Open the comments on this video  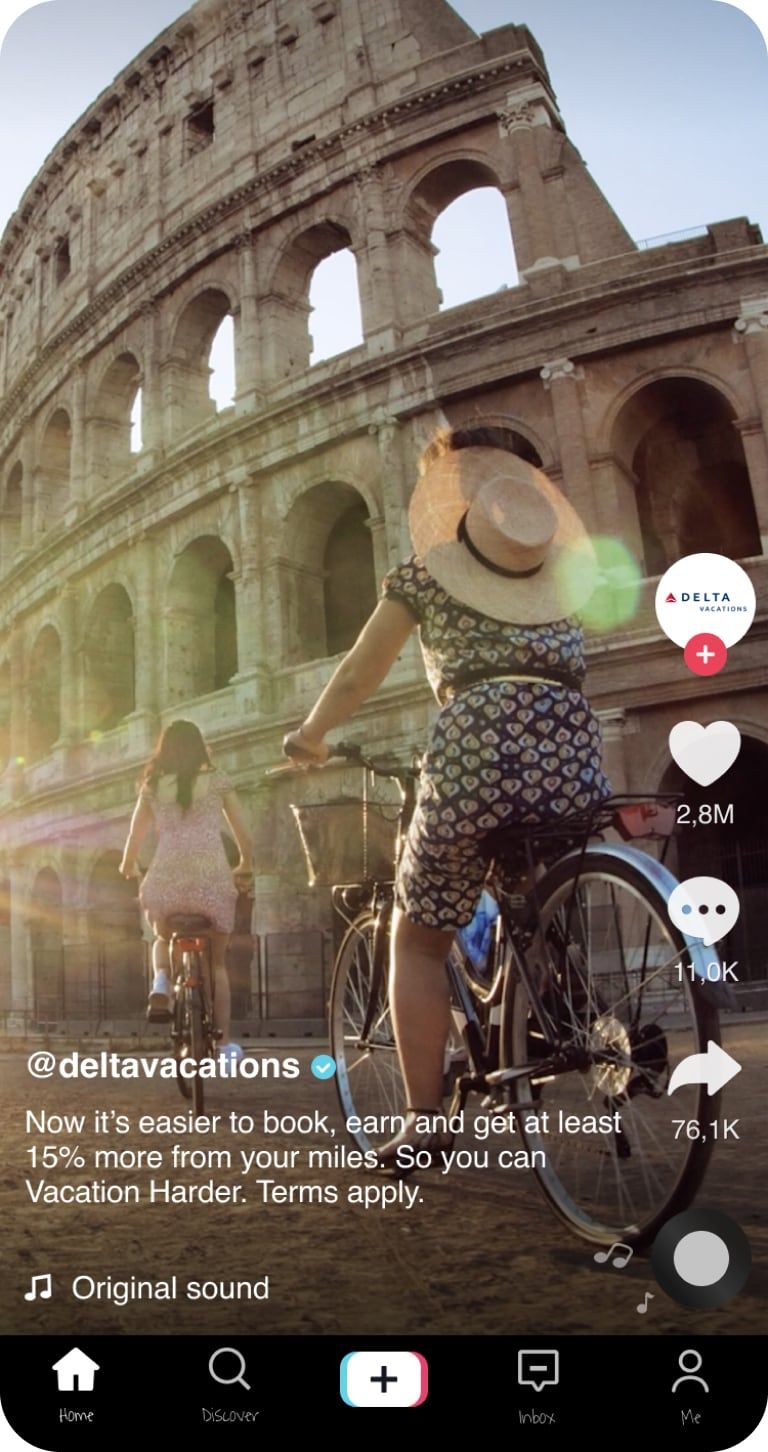pos(704,911)
